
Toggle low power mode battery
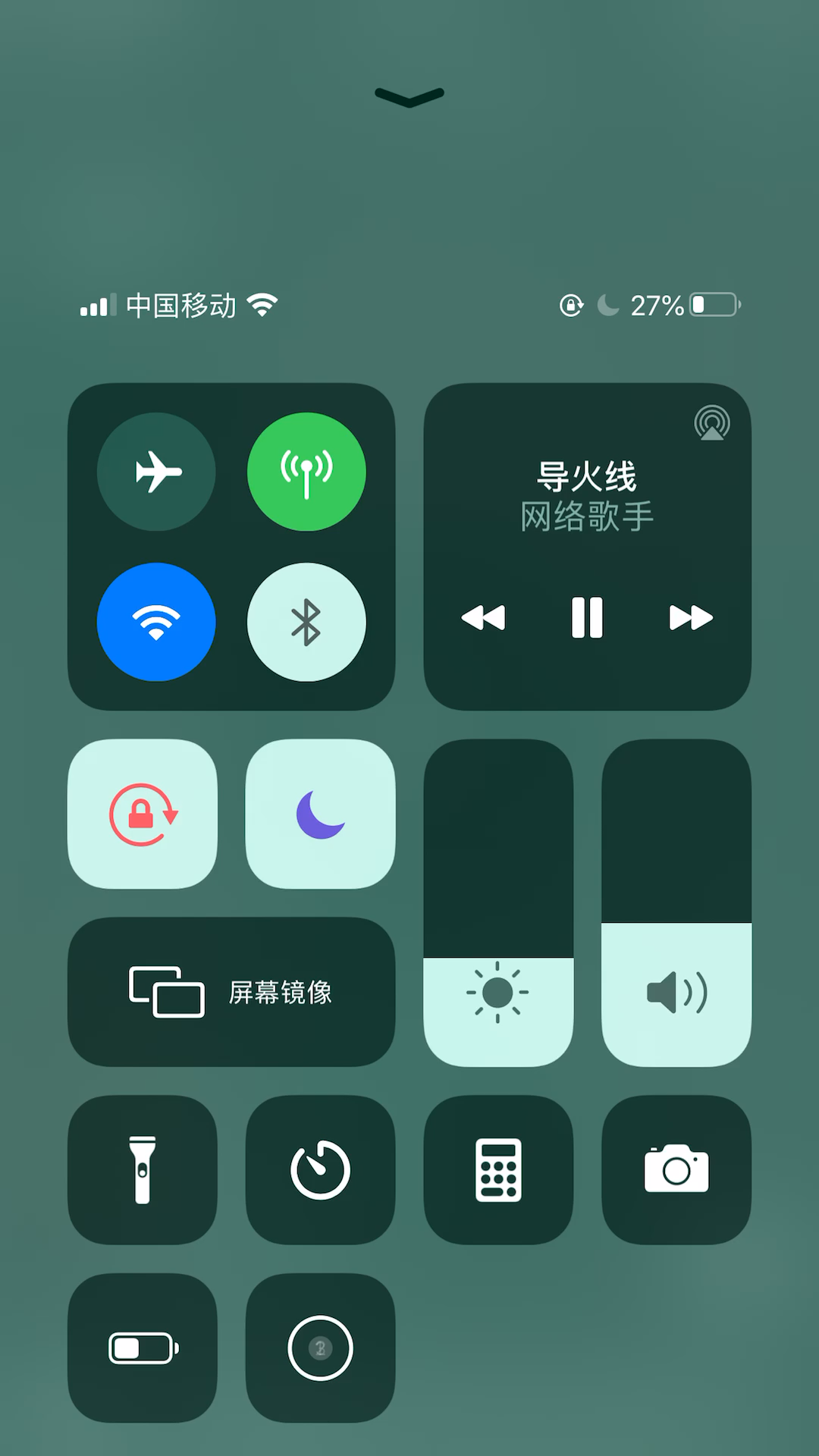(x=143, y=1348)
